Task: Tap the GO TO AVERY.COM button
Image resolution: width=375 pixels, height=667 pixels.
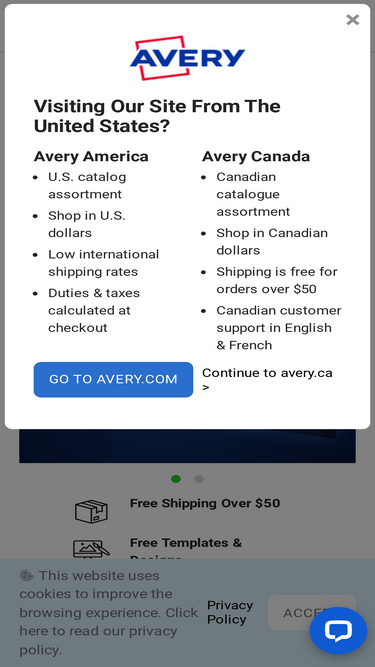Action: [113, 379]
